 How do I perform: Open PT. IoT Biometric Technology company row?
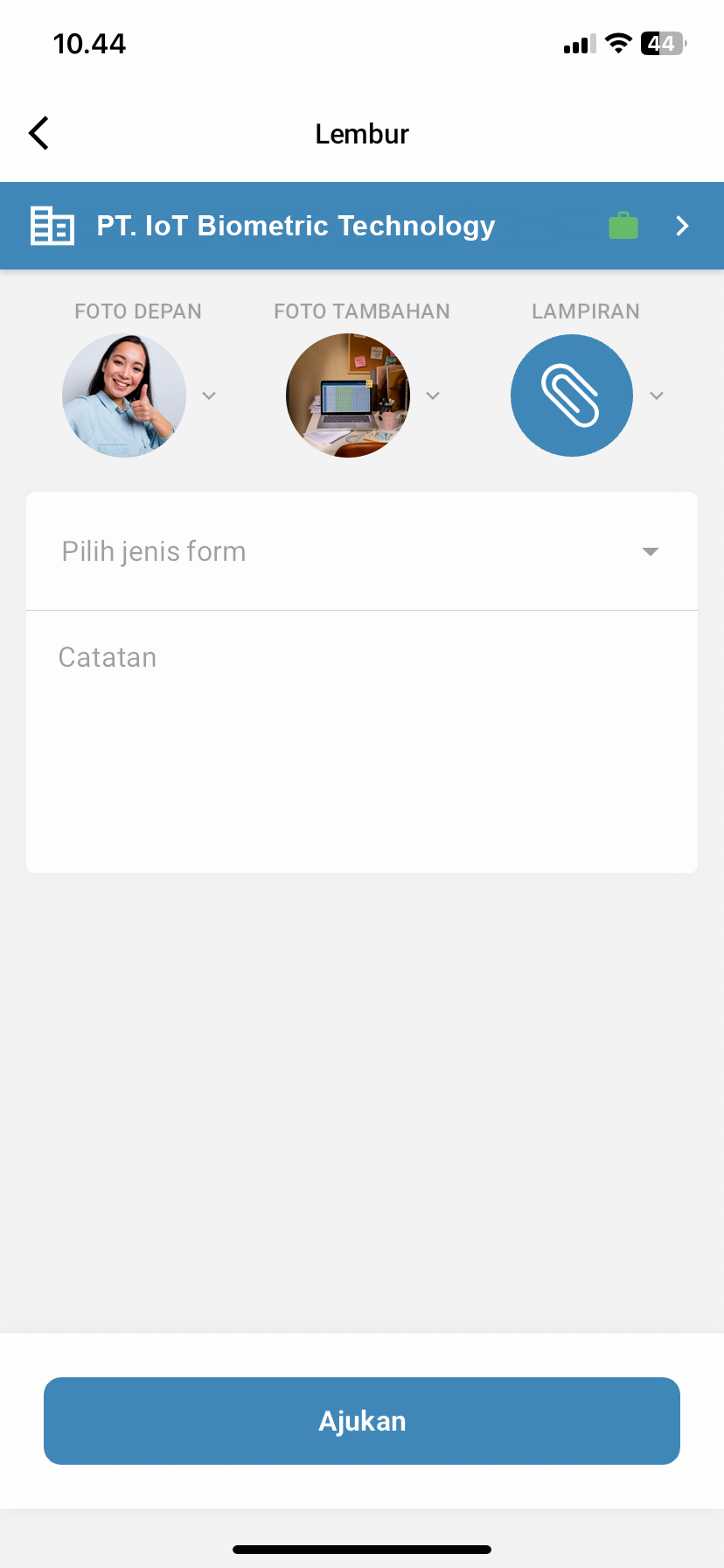click(362, 226)
